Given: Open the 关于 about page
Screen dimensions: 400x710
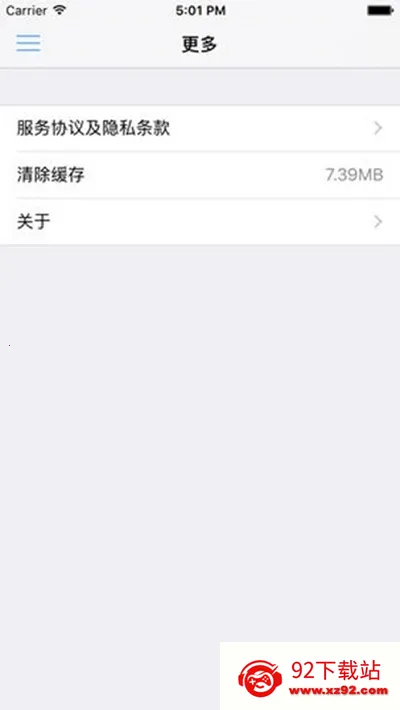Looking at the screenshot, I should (200, 221).
